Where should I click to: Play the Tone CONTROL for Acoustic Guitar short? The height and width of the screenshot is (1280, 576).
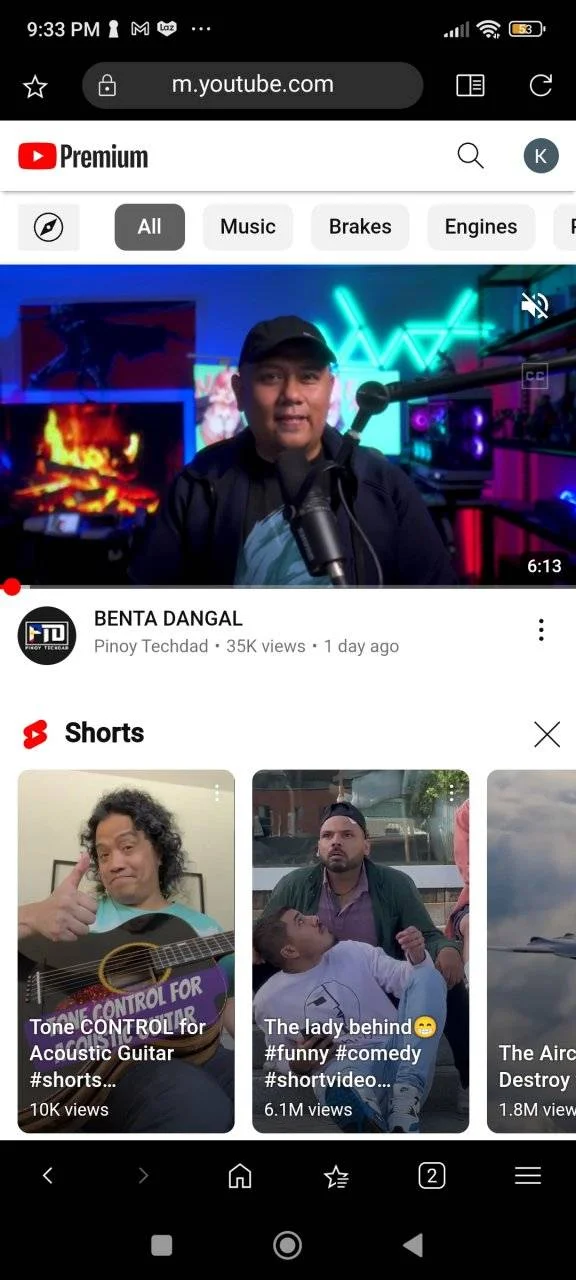126,951
